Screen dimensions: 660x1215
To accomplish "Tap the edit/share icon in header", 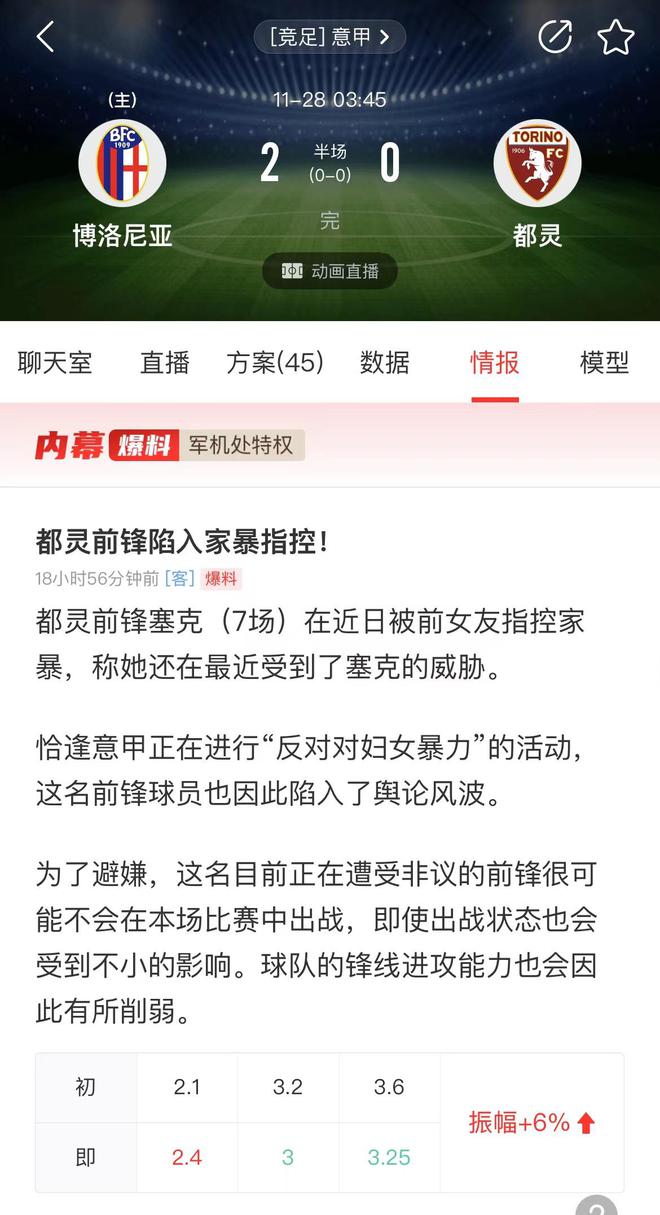I will point(554,38).
